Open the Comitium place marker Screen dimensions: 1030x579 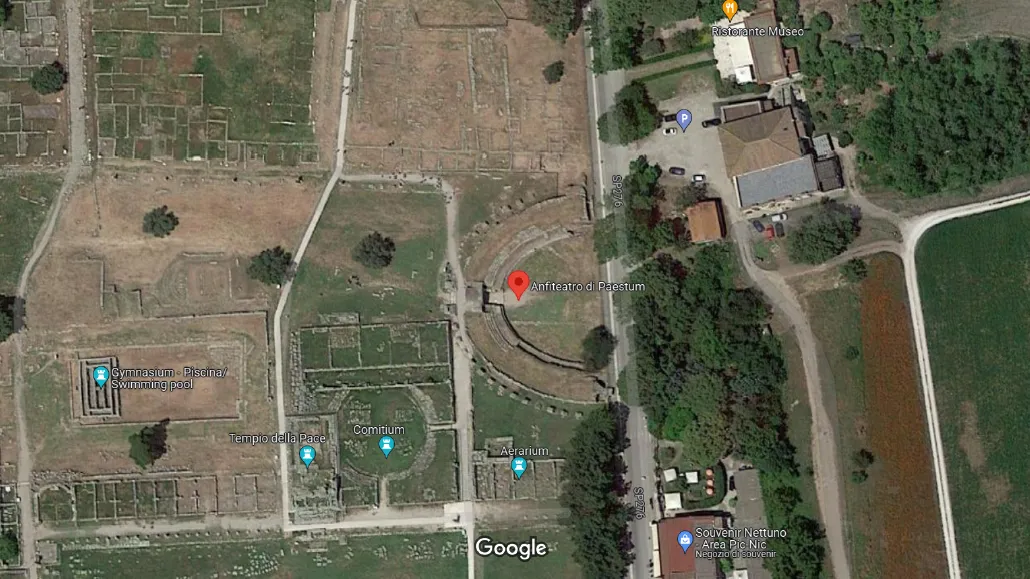pos(387,446)
